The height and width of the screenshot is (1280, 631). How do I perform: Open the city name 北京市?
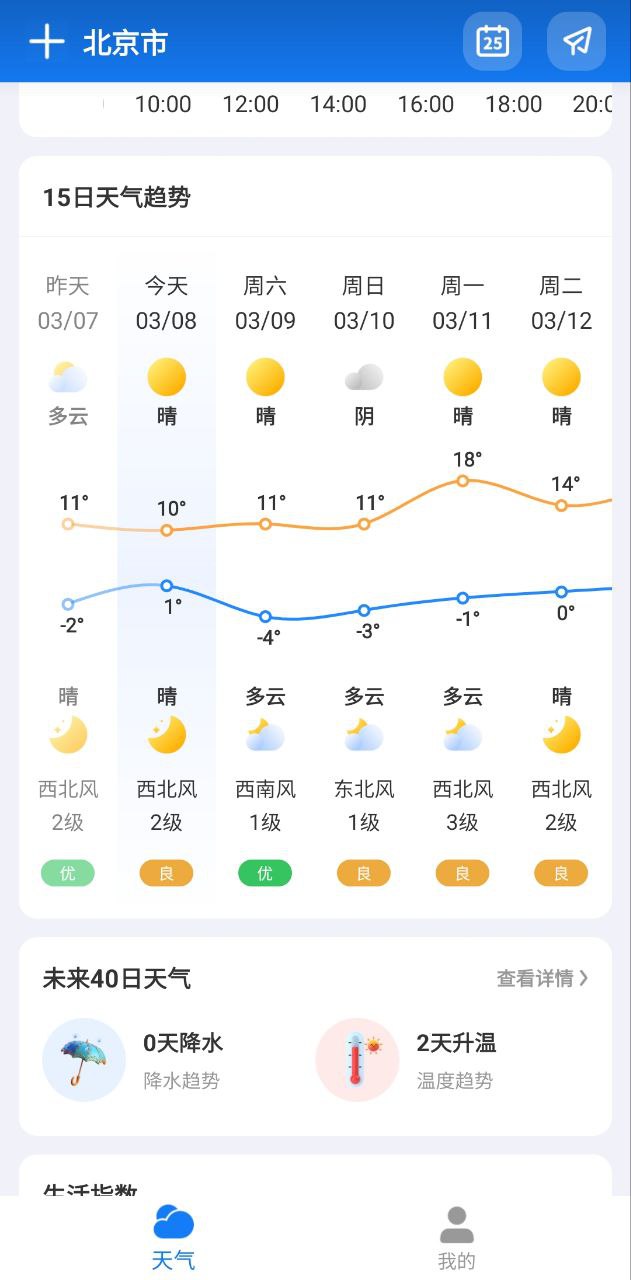pos(125,43)
